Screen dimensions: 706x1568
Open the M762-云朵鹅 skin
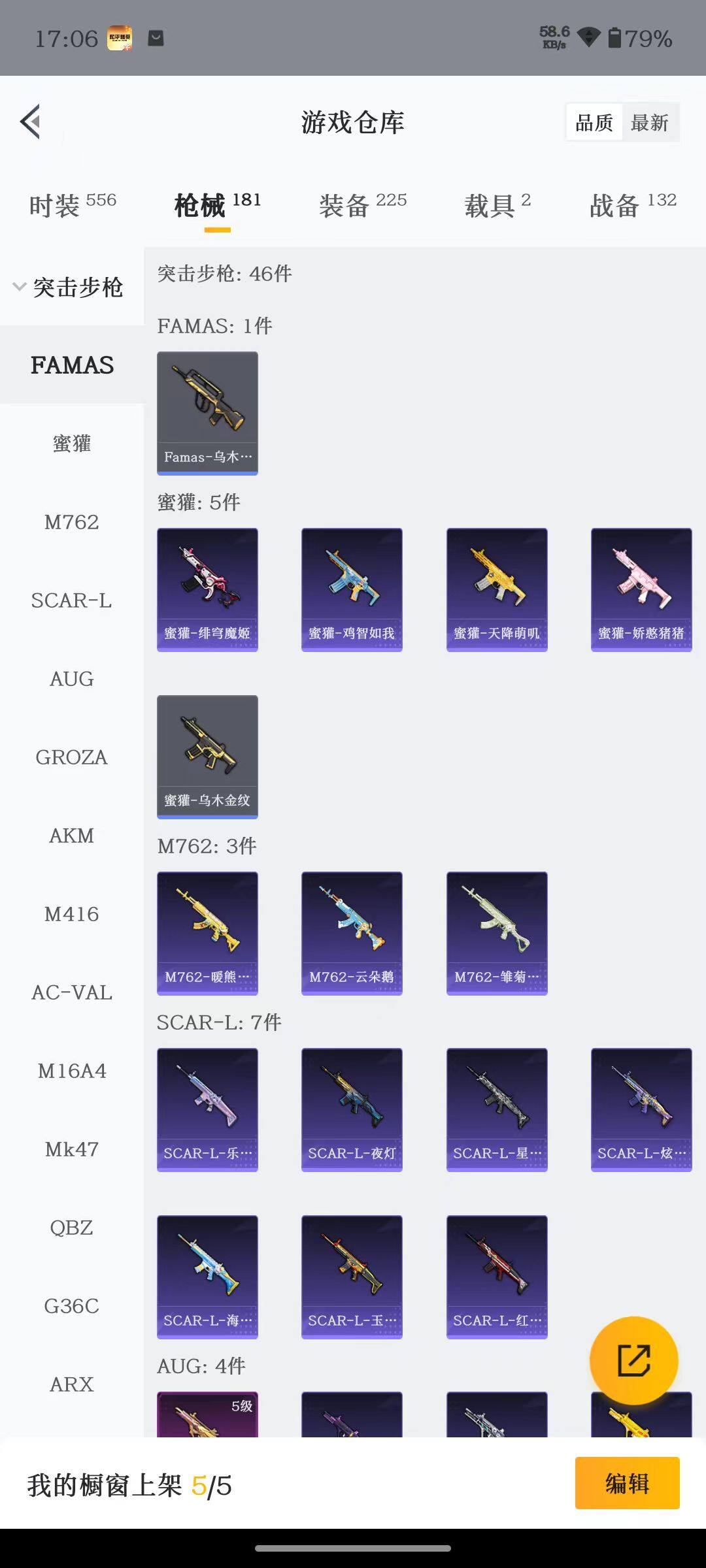(352, 933)
